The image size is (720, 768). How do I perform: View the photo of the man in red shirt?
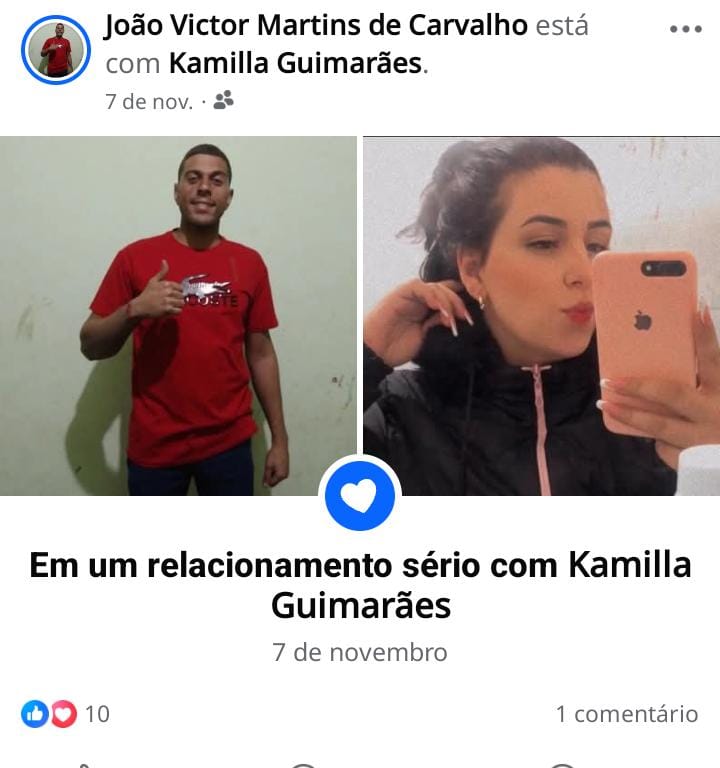click(x=178, y=316)
